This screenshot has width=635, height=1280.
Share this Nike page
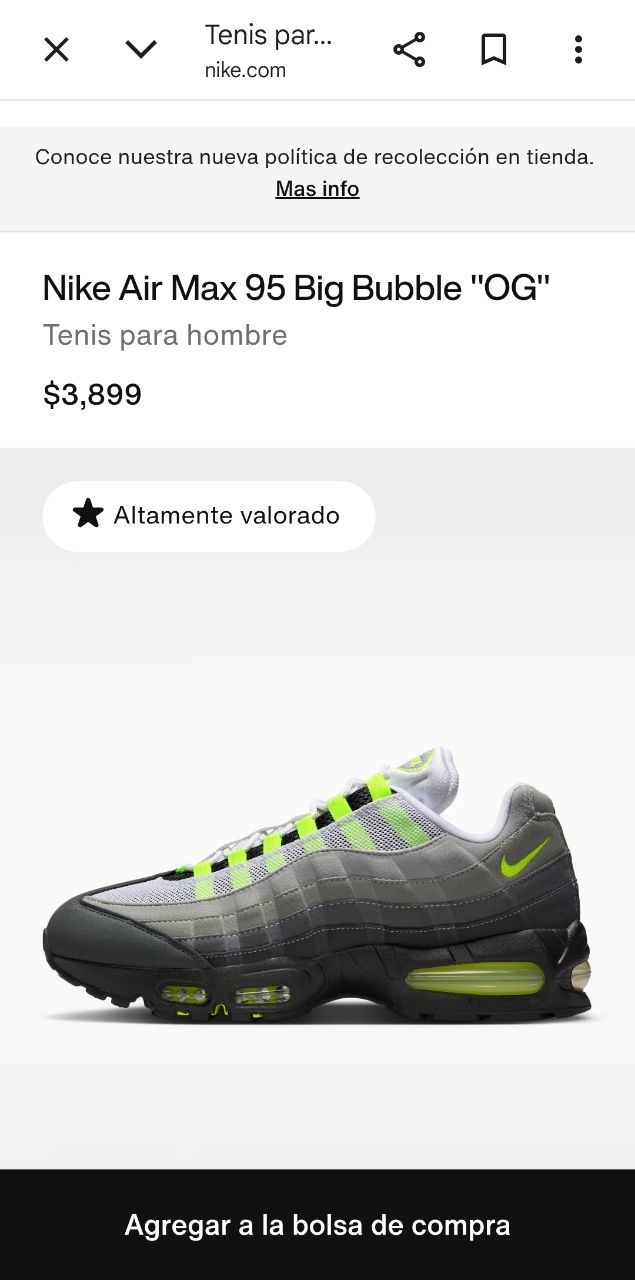click(409, 49)
